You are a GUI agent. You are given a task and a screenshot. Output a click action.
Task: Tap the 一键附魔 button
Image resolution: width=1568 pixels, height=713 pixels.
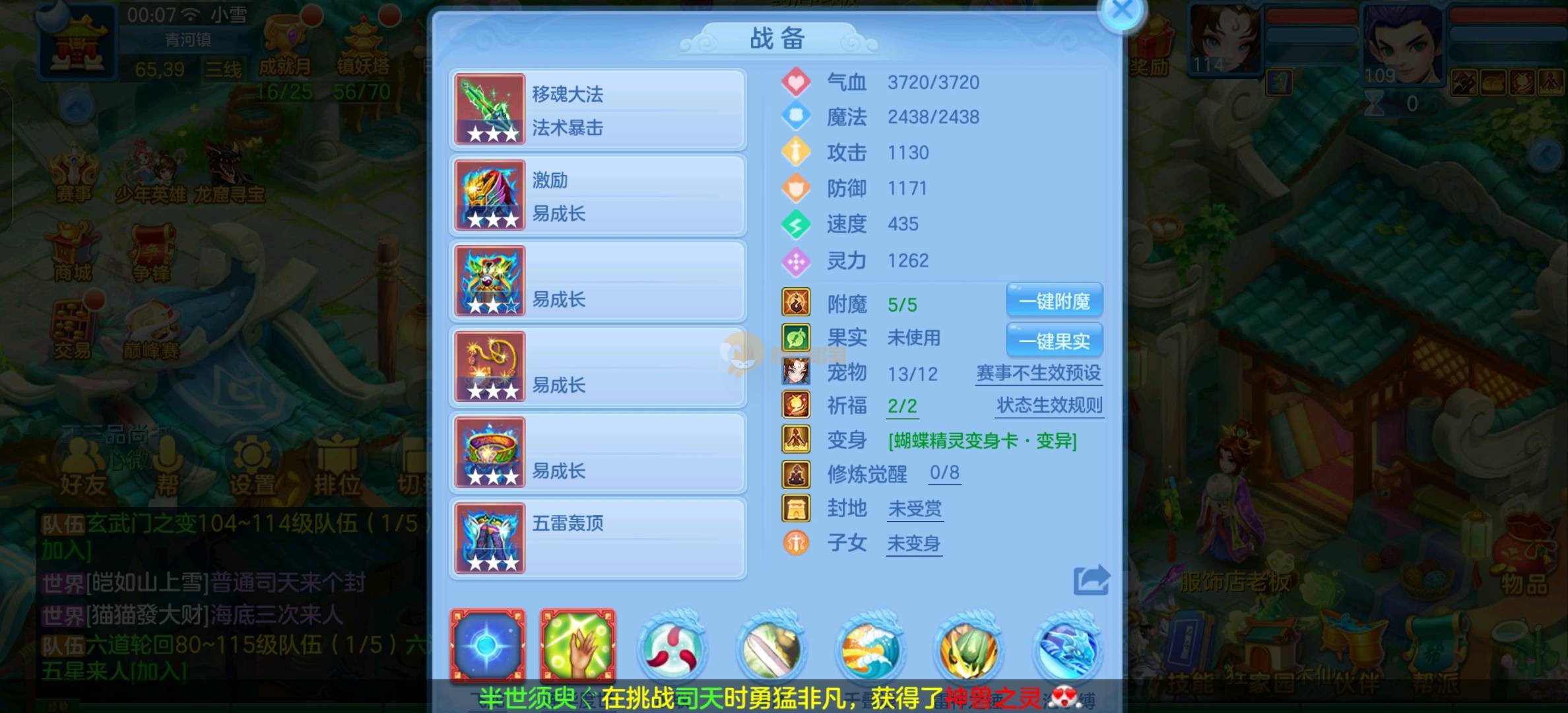point(1054,302)
